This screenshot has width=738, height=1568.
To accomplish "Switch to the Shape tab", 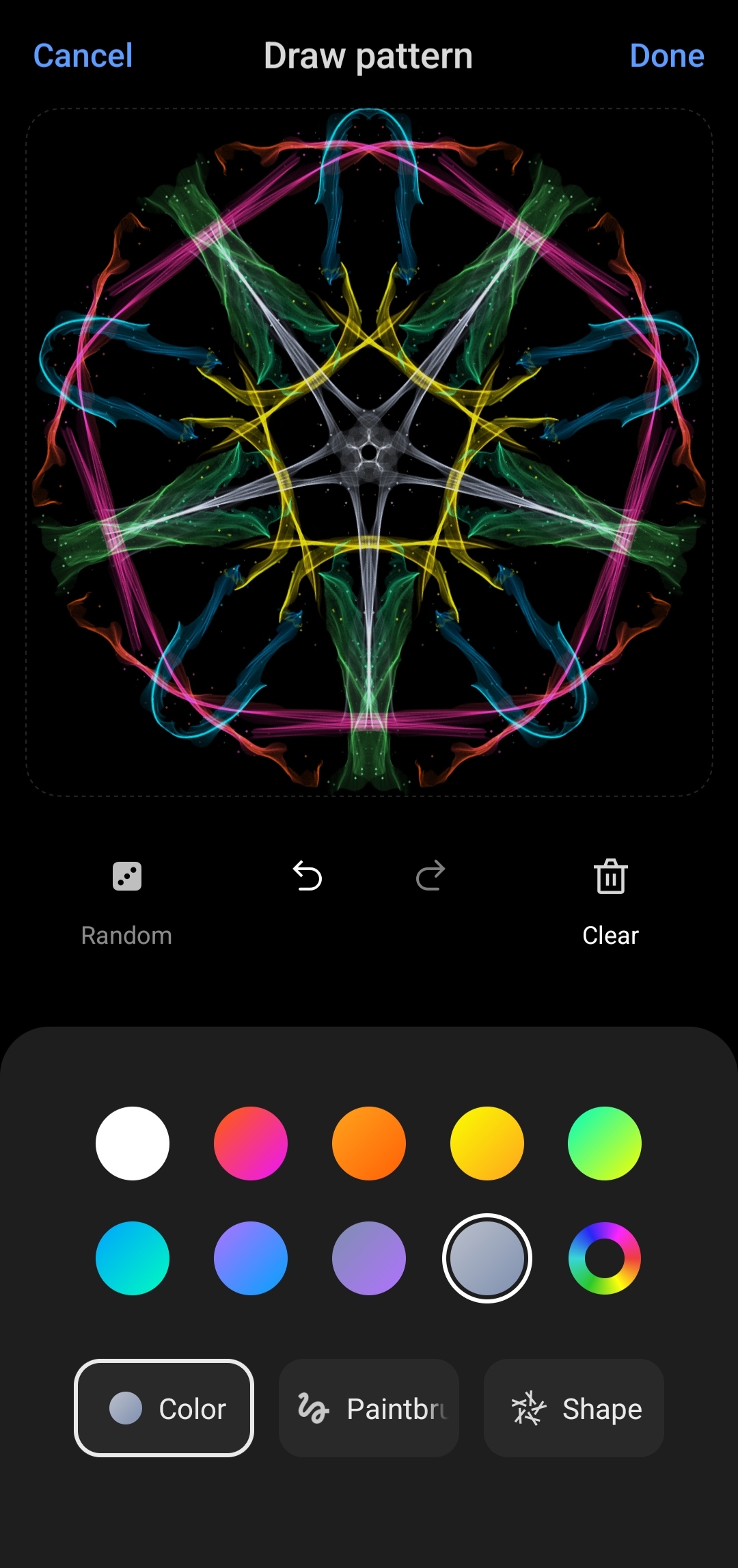I will 574,1408.
